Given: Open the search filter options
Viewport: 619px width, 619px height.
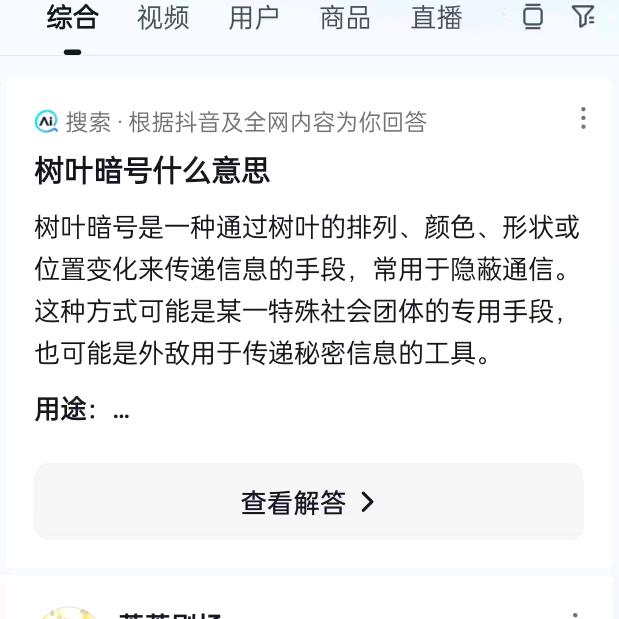Looking at the screenshot, I should point(583,17).
